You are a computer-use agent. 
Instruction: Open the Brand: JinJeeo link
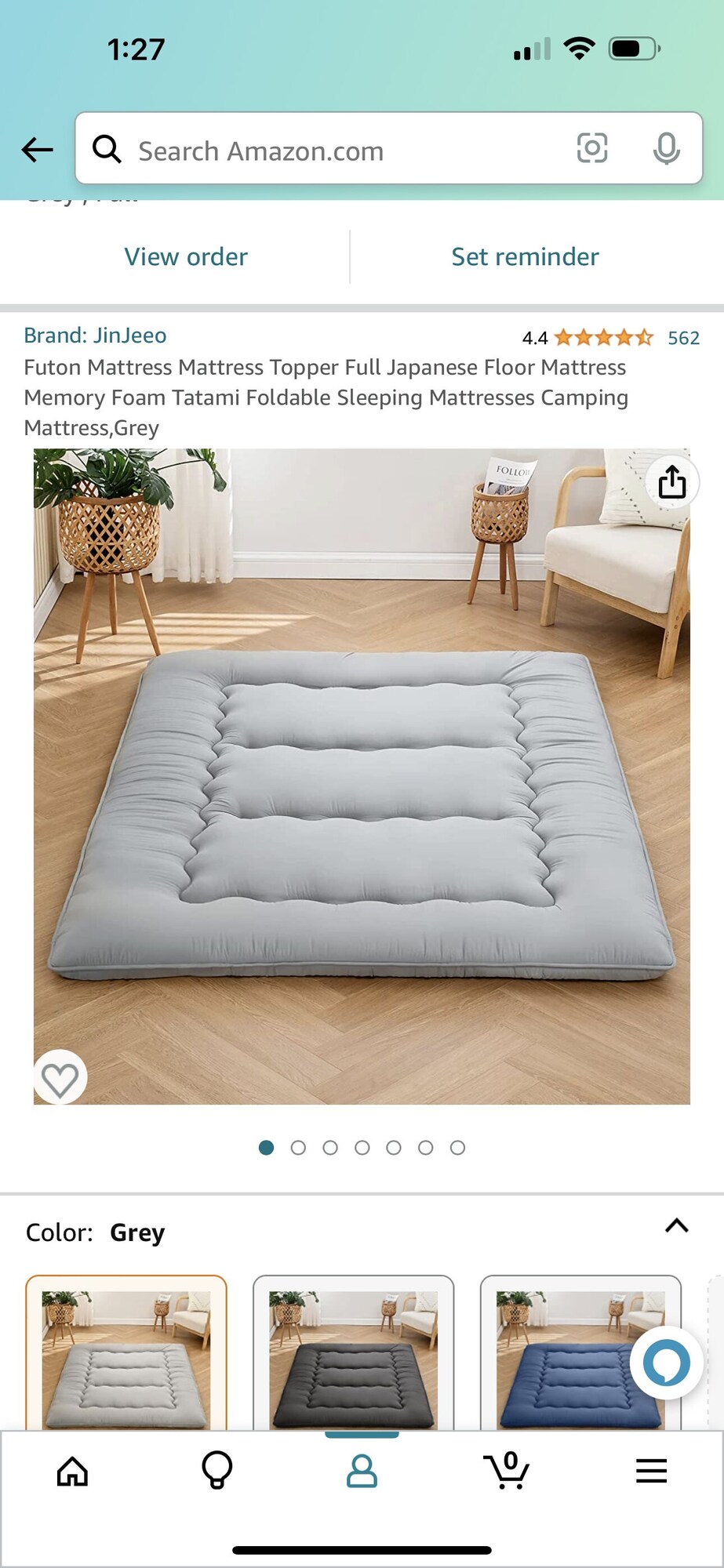(x=95, y=336)
